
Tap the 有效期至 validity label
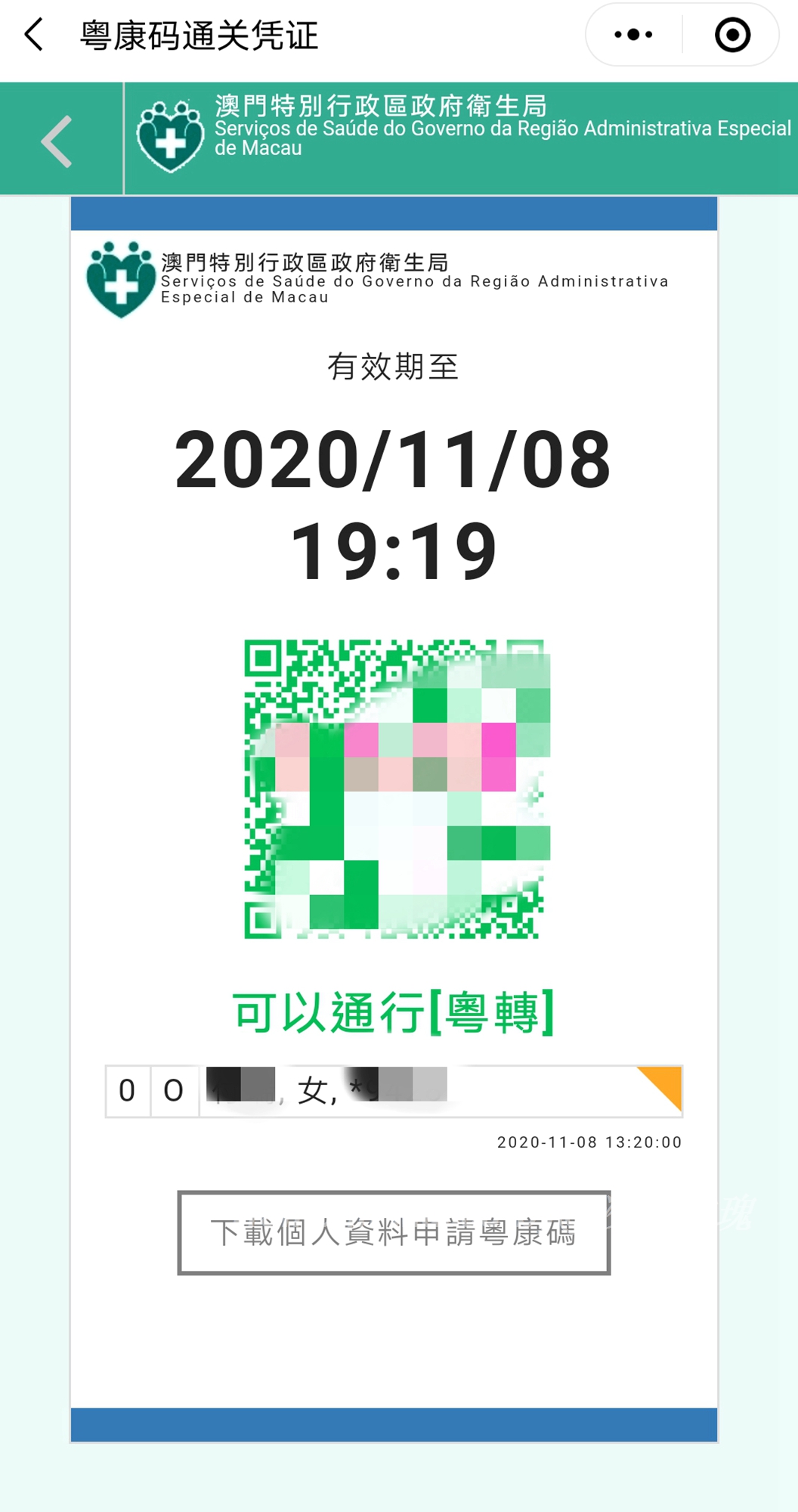pos(394,368)
